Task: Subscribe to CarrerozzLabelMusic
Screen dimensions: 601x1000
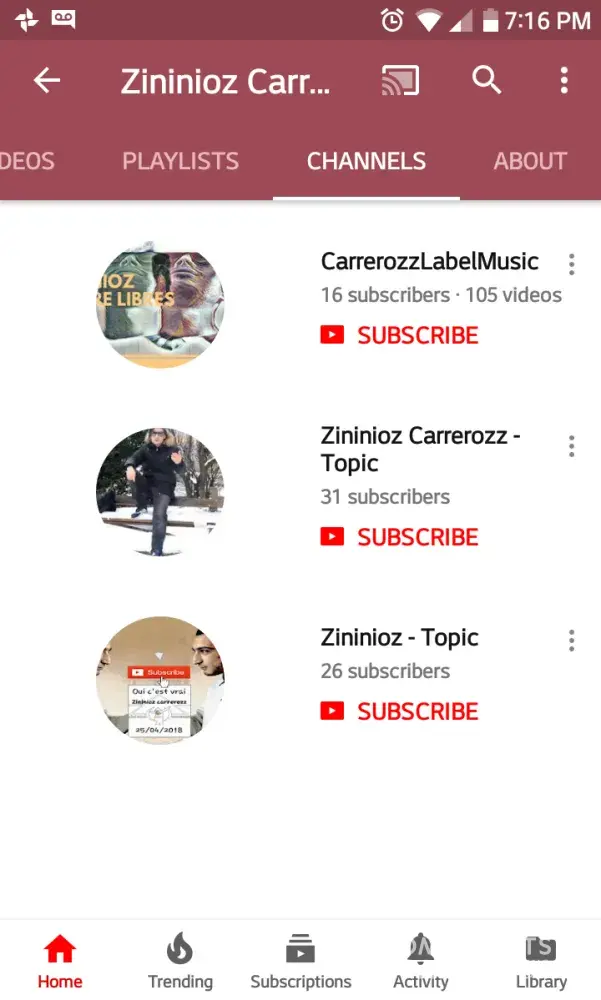Action: point(400,335)
